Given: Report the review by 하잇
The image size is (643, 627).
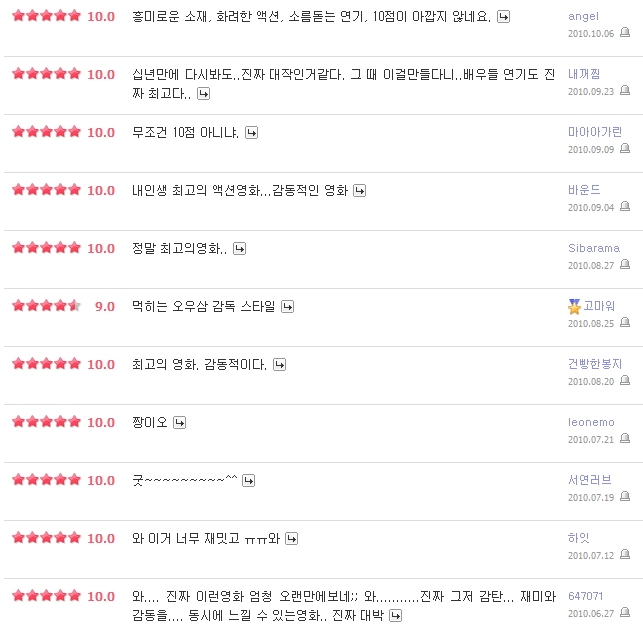Looking at the screenshot, I should click(625, 554).
